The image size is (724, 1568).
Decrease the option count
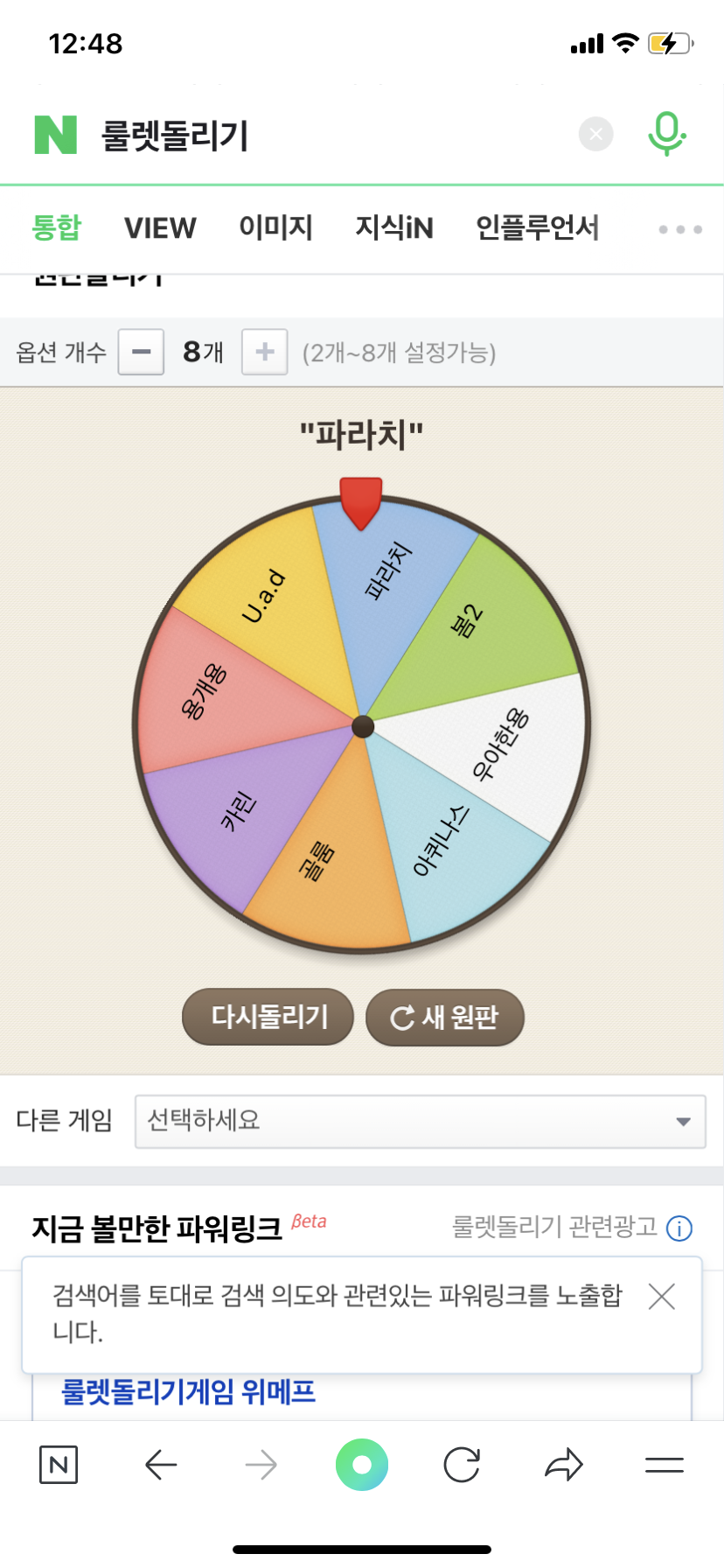point(141,352)
